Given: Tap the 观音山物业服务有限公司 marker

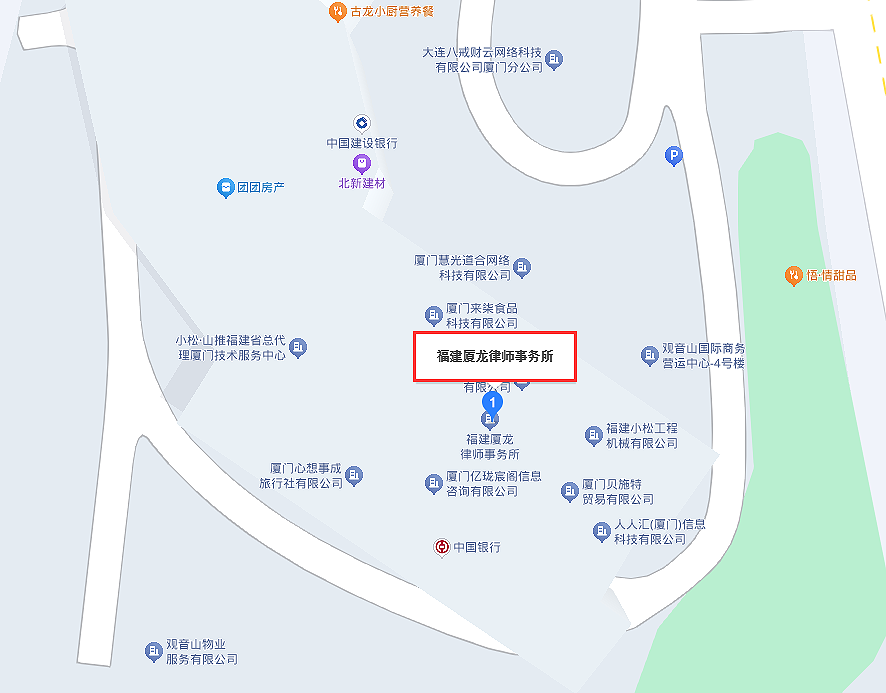Looking at the screenshot, I should tap(154, 652).
